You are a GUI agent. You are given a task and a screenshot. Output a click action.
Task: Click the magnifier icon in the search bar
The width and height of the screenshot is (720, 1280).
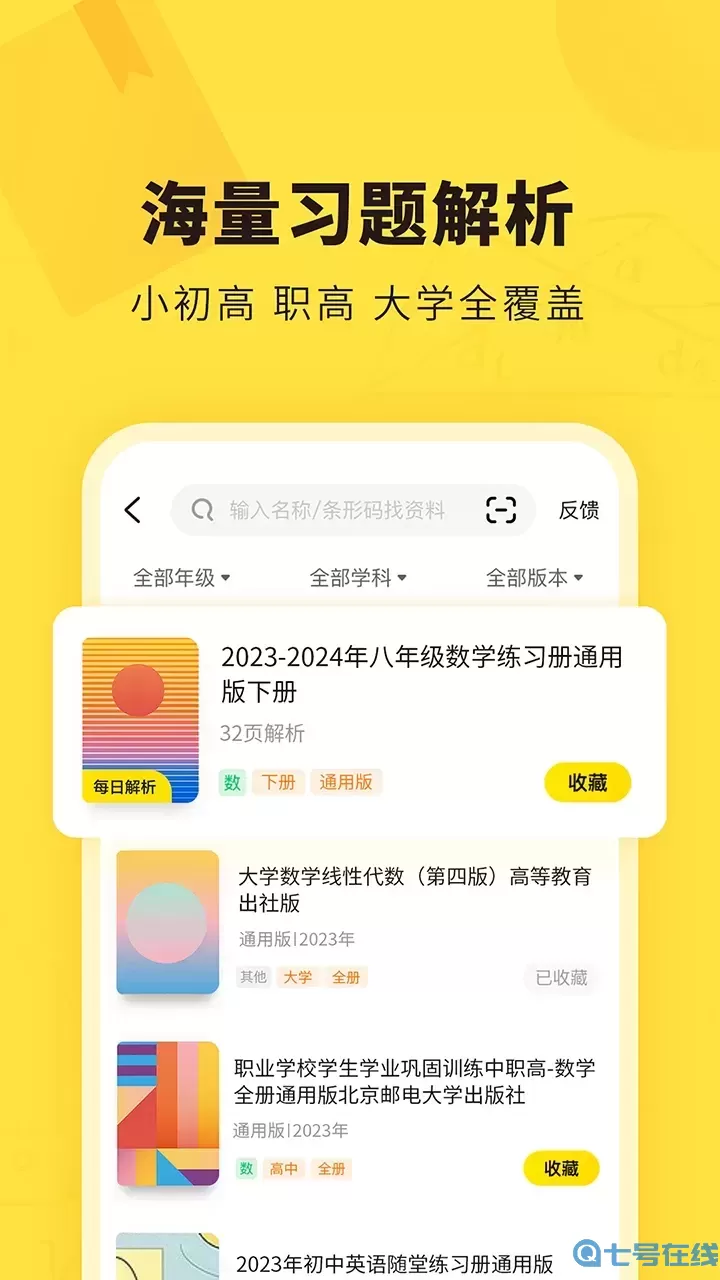[x=203, y=510]
